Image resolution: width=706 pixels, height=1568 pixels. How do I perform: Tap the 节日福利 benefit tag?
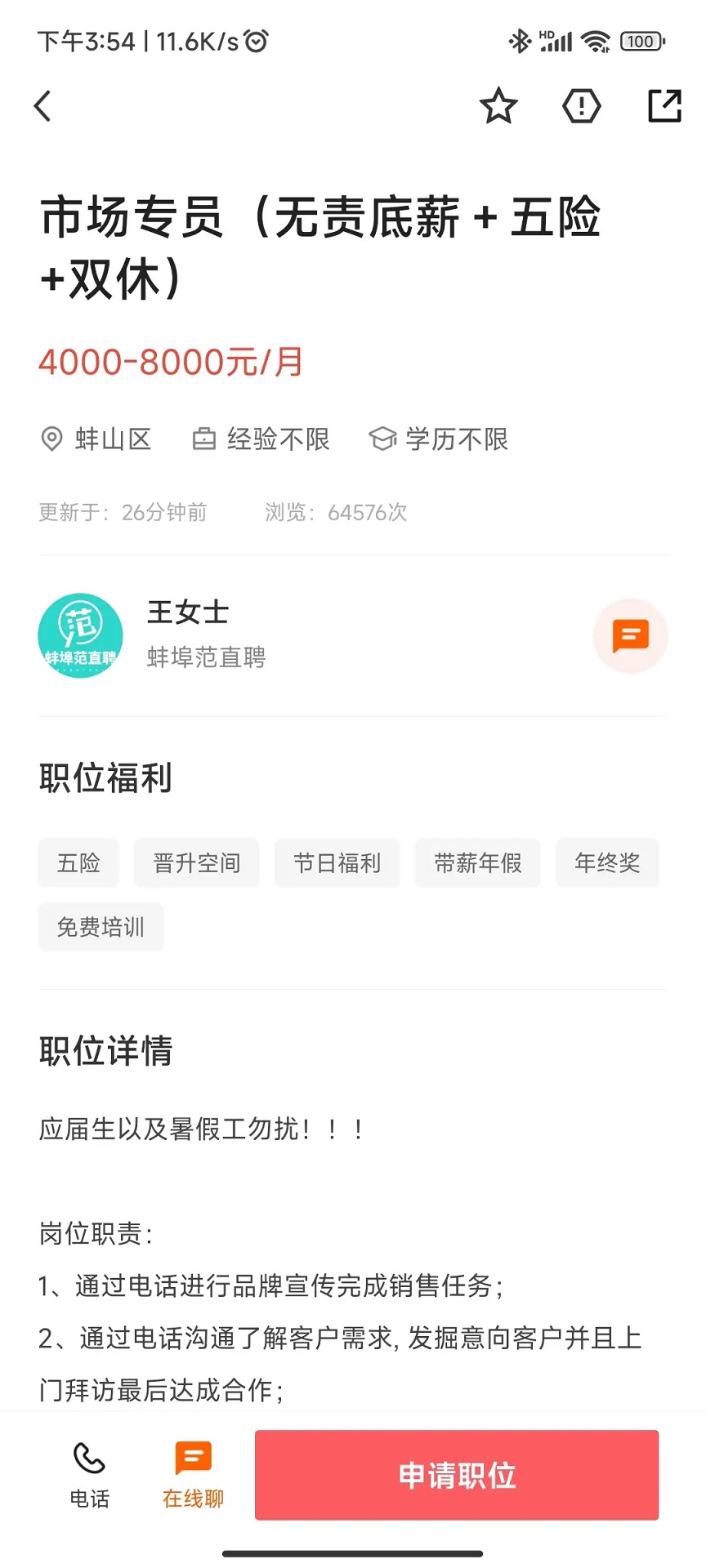pos(337,862)
